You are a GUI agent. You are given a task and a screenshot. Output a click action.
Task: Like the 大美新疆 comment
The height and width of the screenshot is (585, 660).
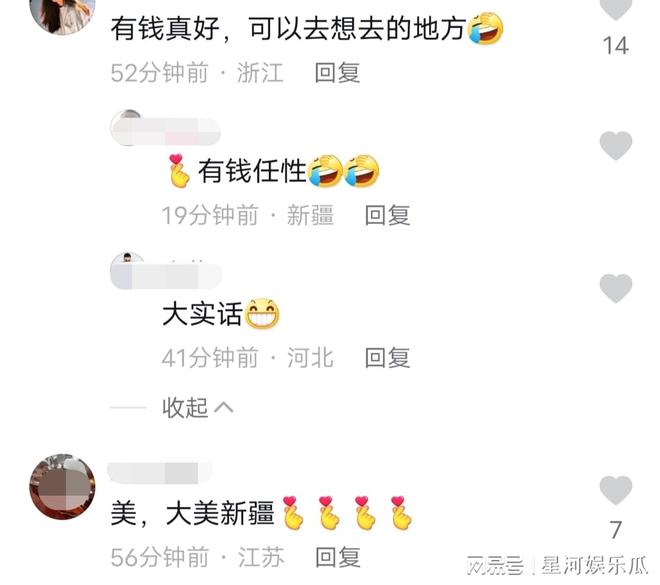615,490
